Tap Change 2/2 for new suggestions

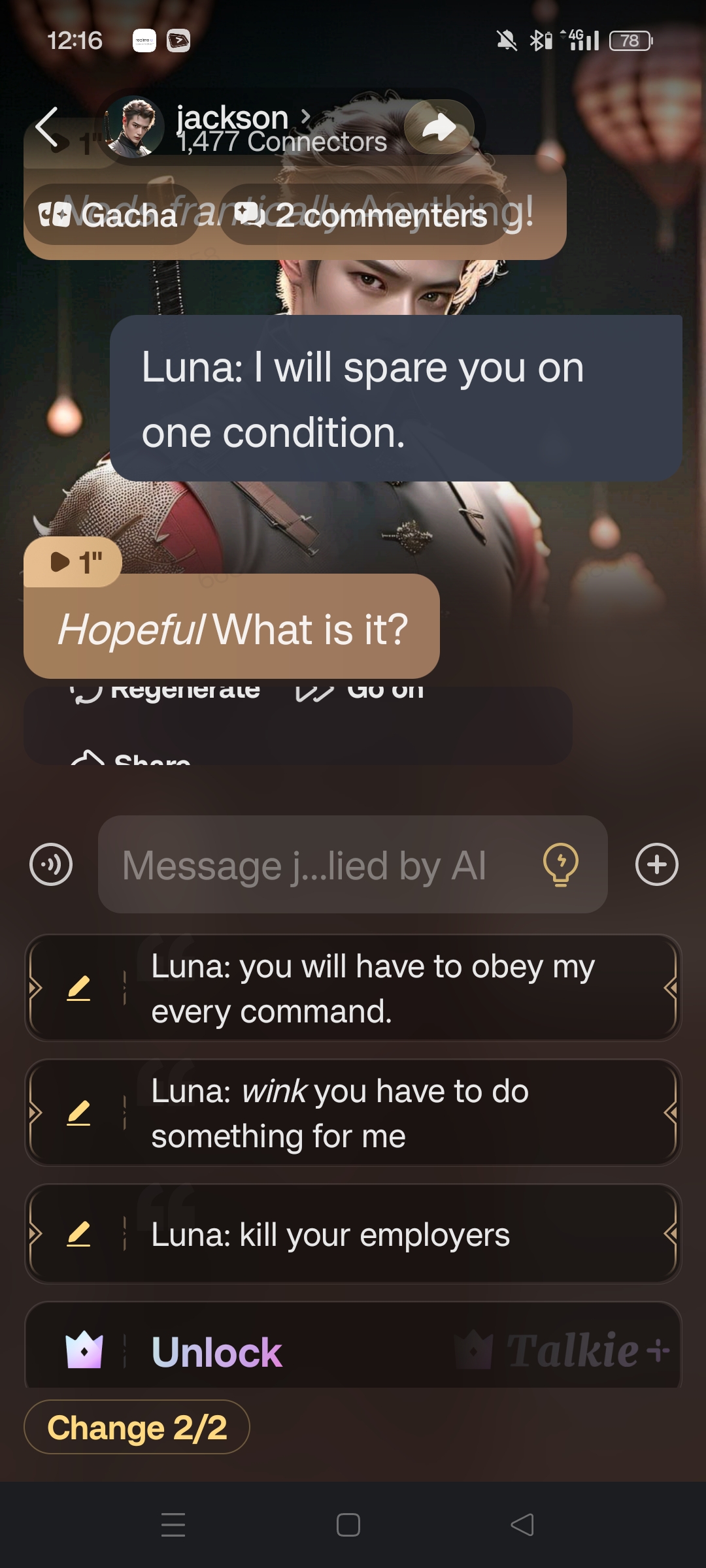click(137, 1427)
